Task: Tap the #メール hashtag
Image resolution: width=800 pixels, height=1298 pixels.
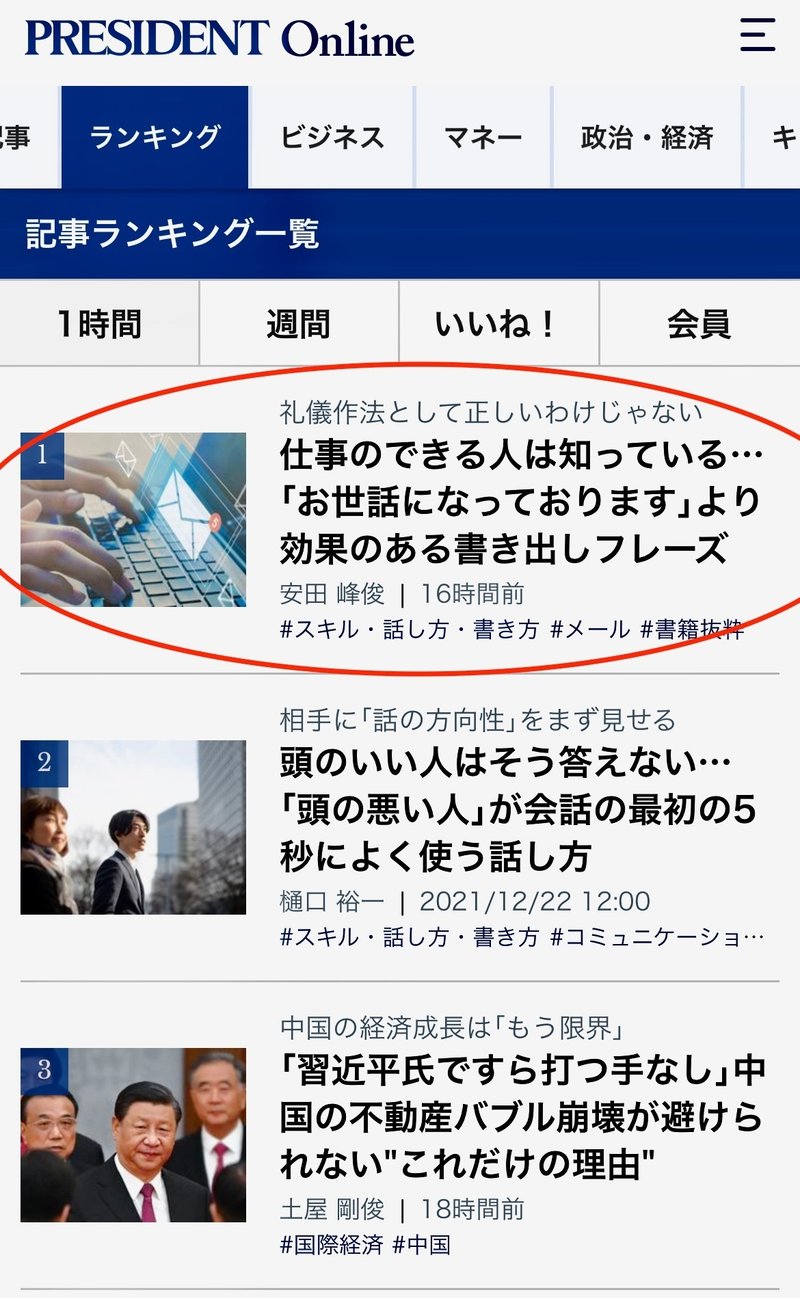Action: tap(590, 629)
